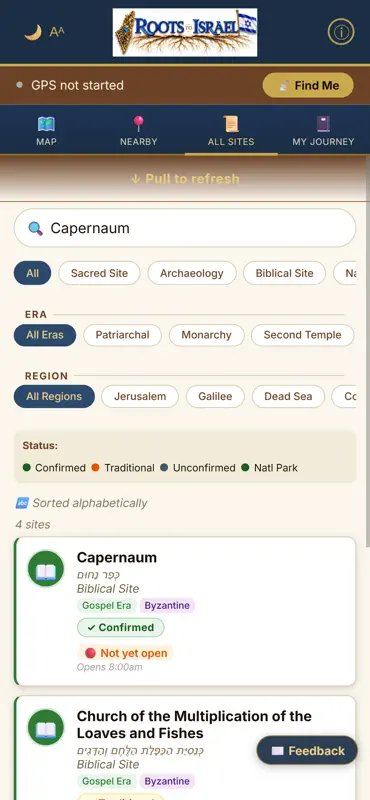The width and height of the screenshot is (370, 800).
Task: Open the info icon in the header
Action: click(x=340, y=32)
